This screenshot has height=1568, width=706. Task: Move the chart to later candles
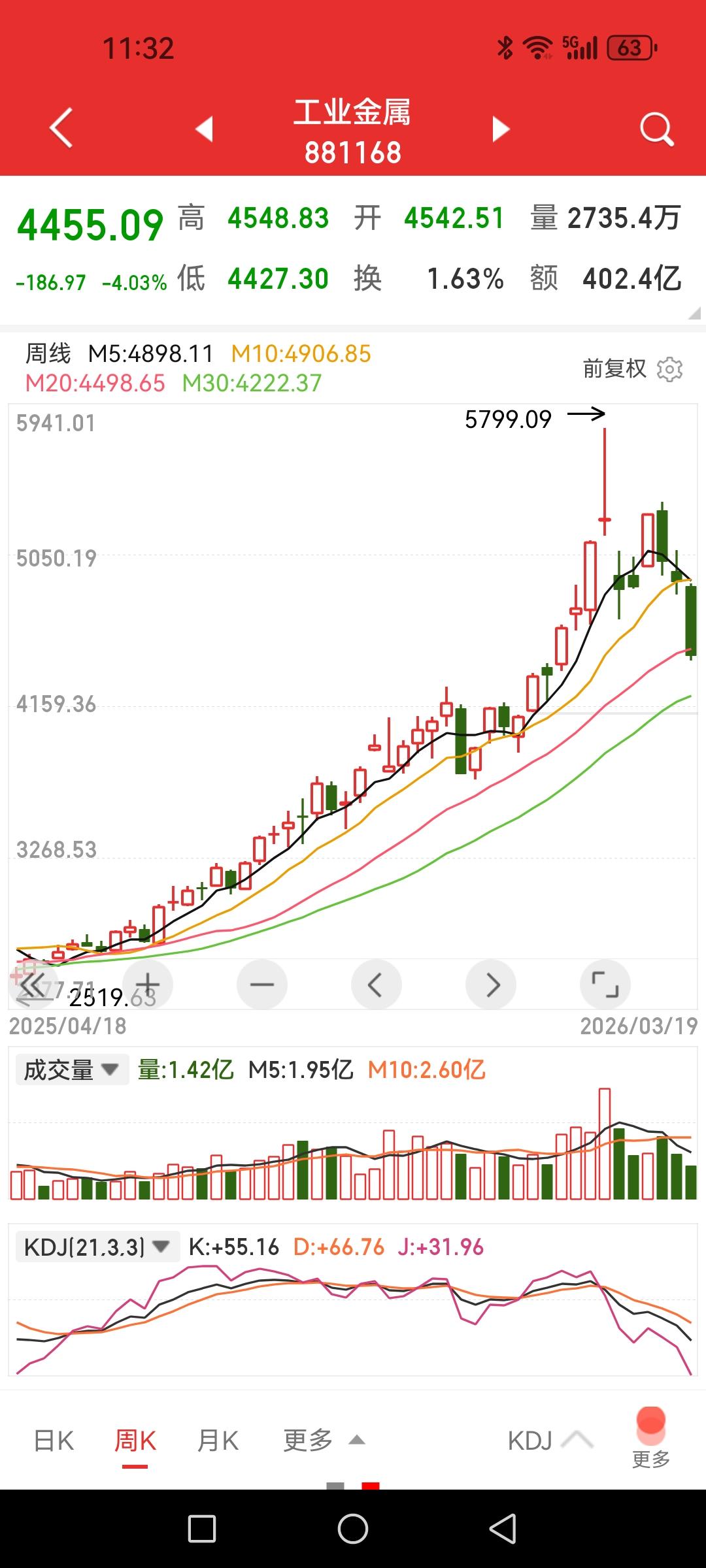click(x=491, y=984)
